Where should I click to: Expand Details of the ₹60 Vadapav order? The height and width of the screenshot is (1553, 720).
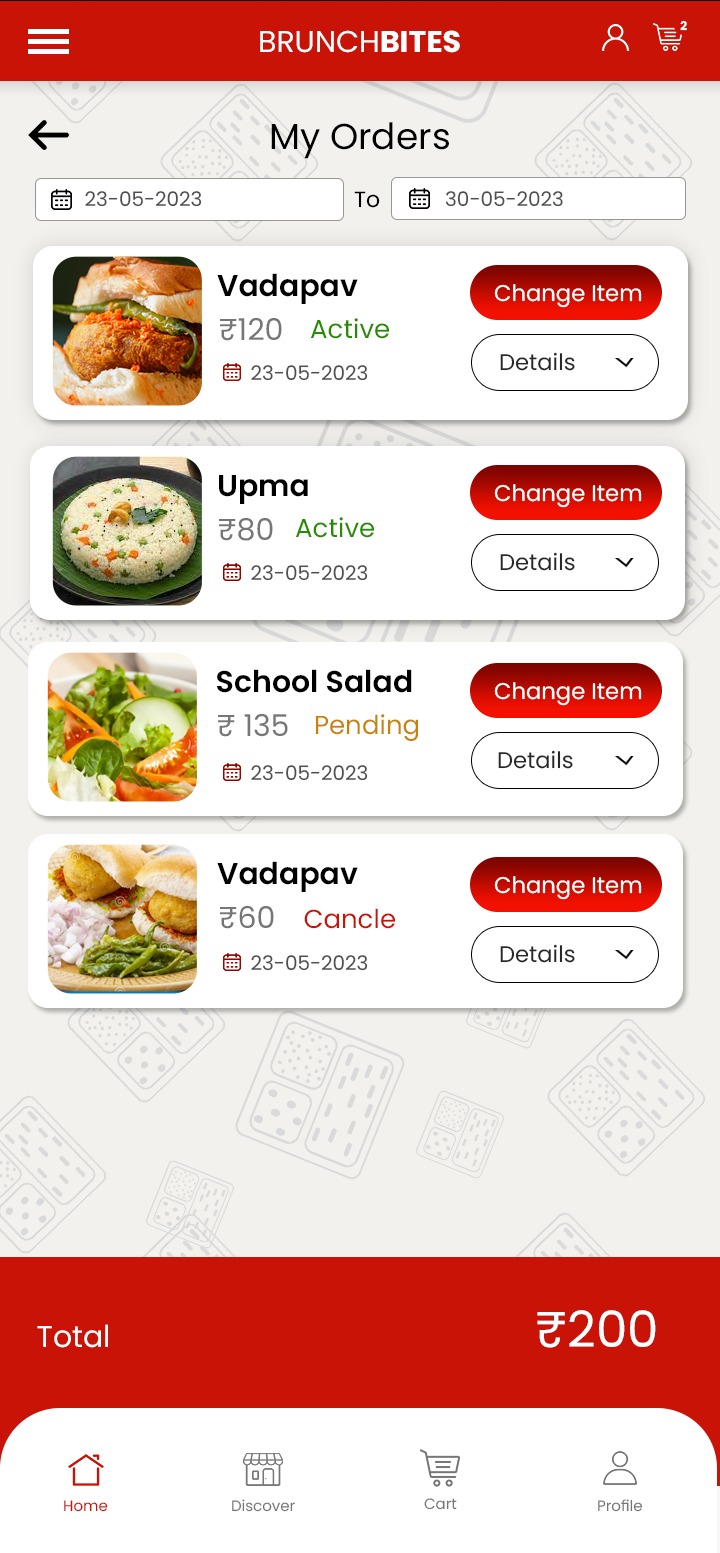(x=565, y=954)
